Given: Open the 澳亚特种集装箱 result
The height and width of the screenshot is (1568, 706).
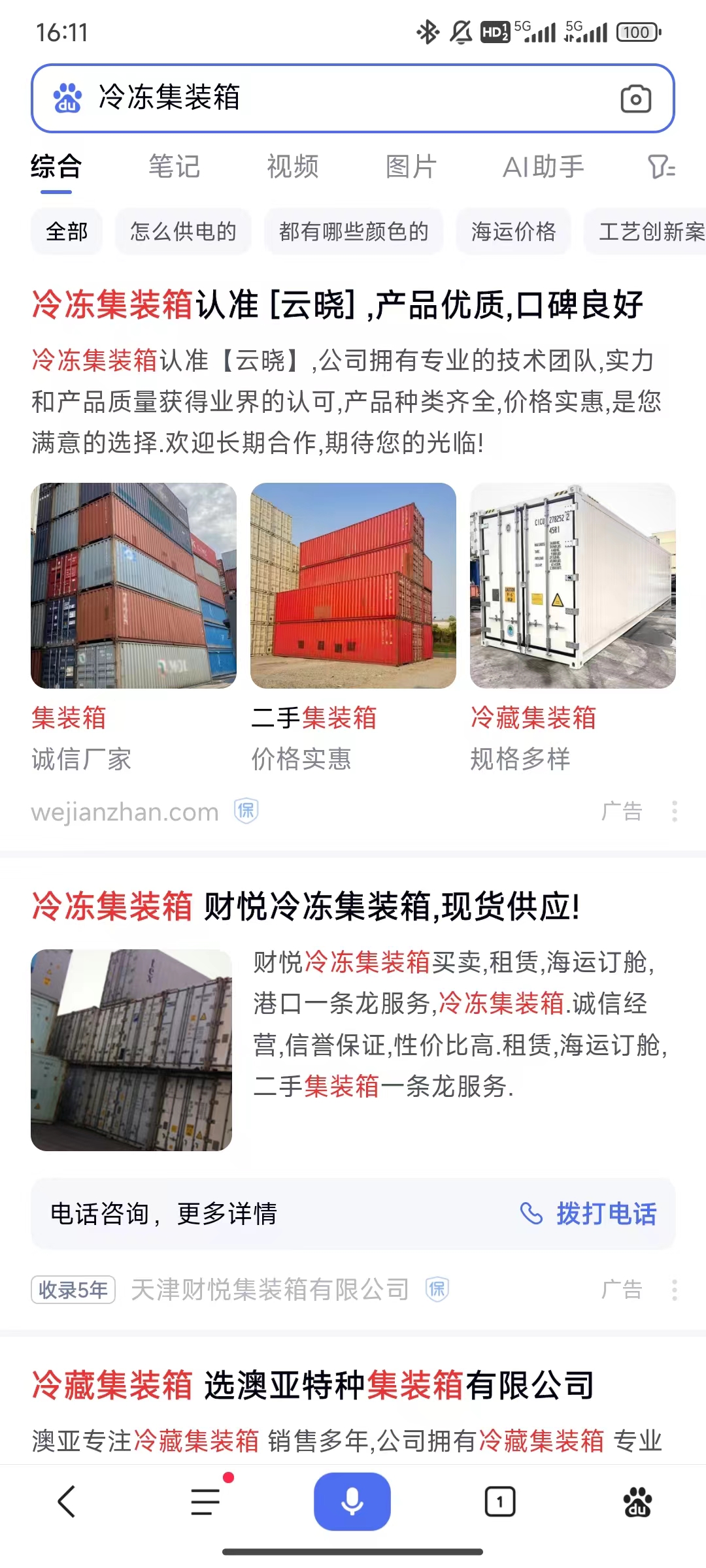Looking at the screenshot, I should tap(312, 1384).
